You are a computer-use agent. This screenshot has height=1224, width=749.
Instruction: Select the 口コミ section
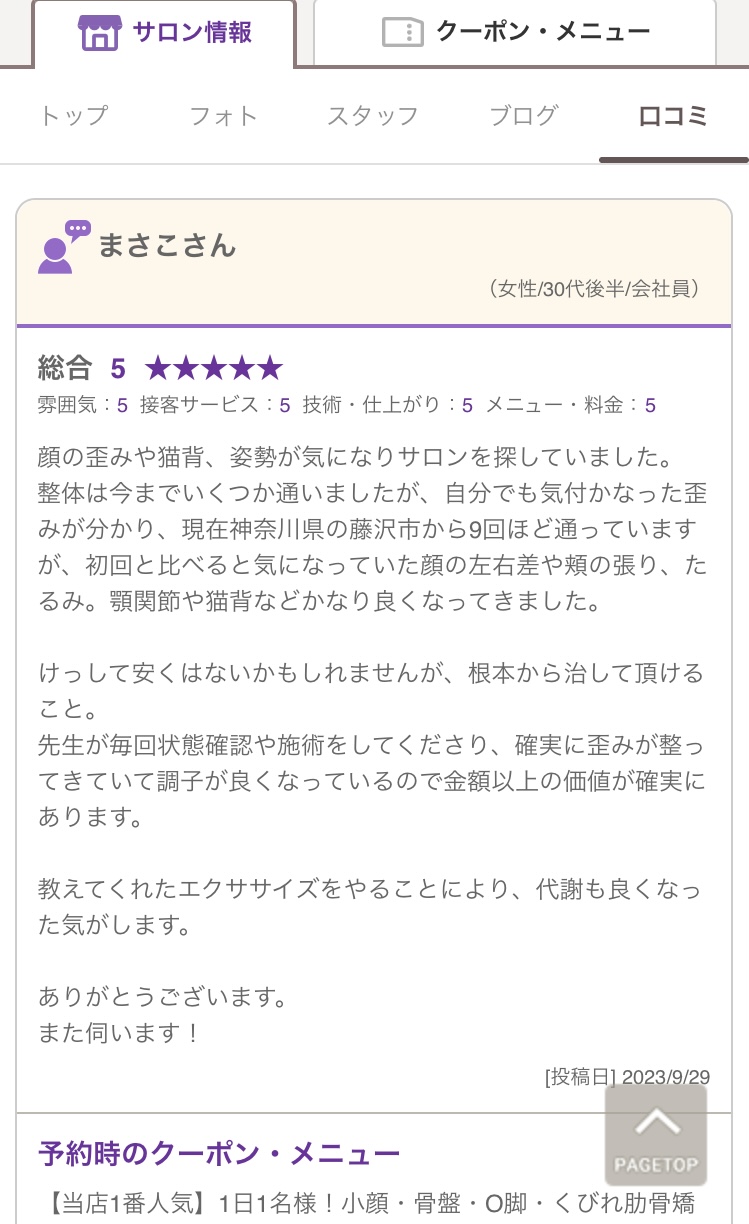[x=673, y=116]
